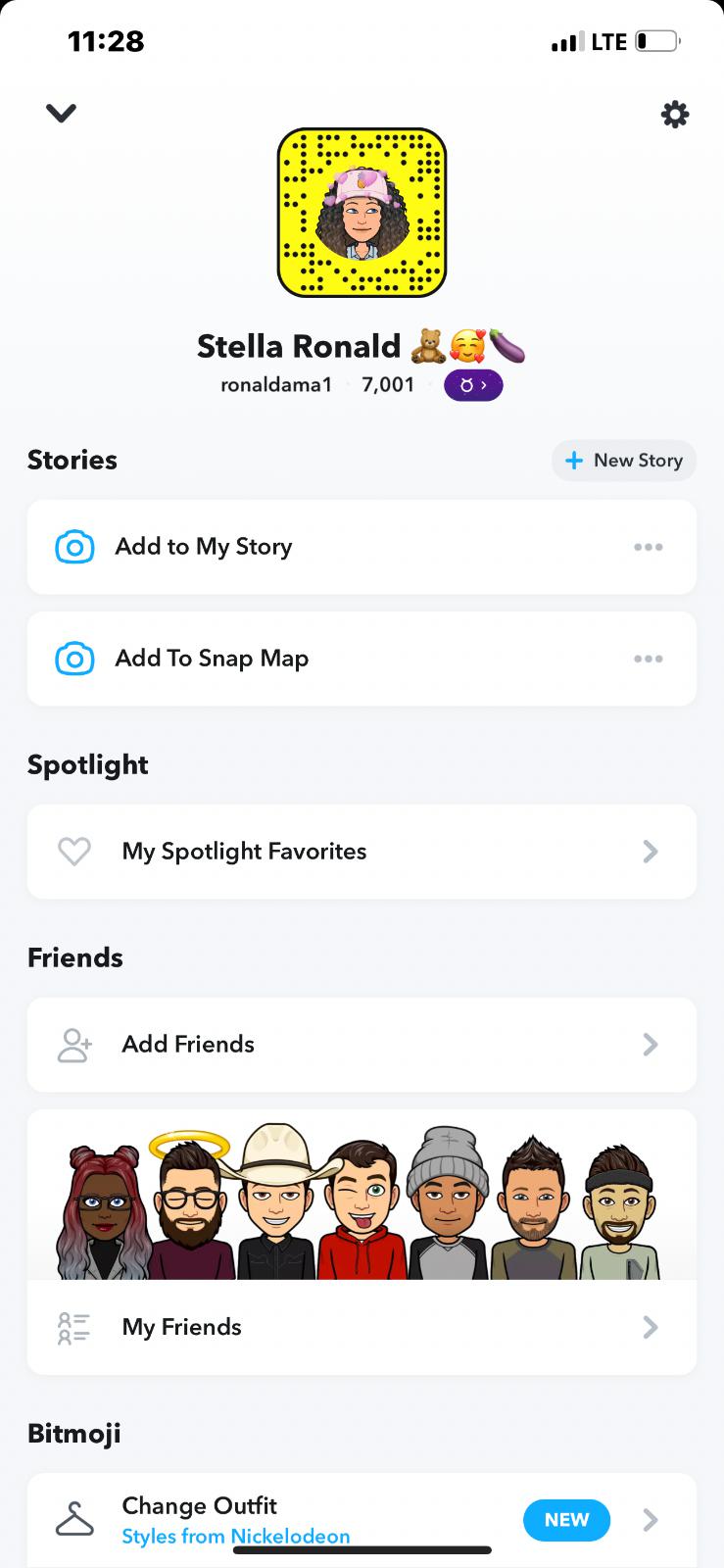Screen dimensions: 724x1568
Task: Select Add to My Story
Action: click(x=204, y=547)
